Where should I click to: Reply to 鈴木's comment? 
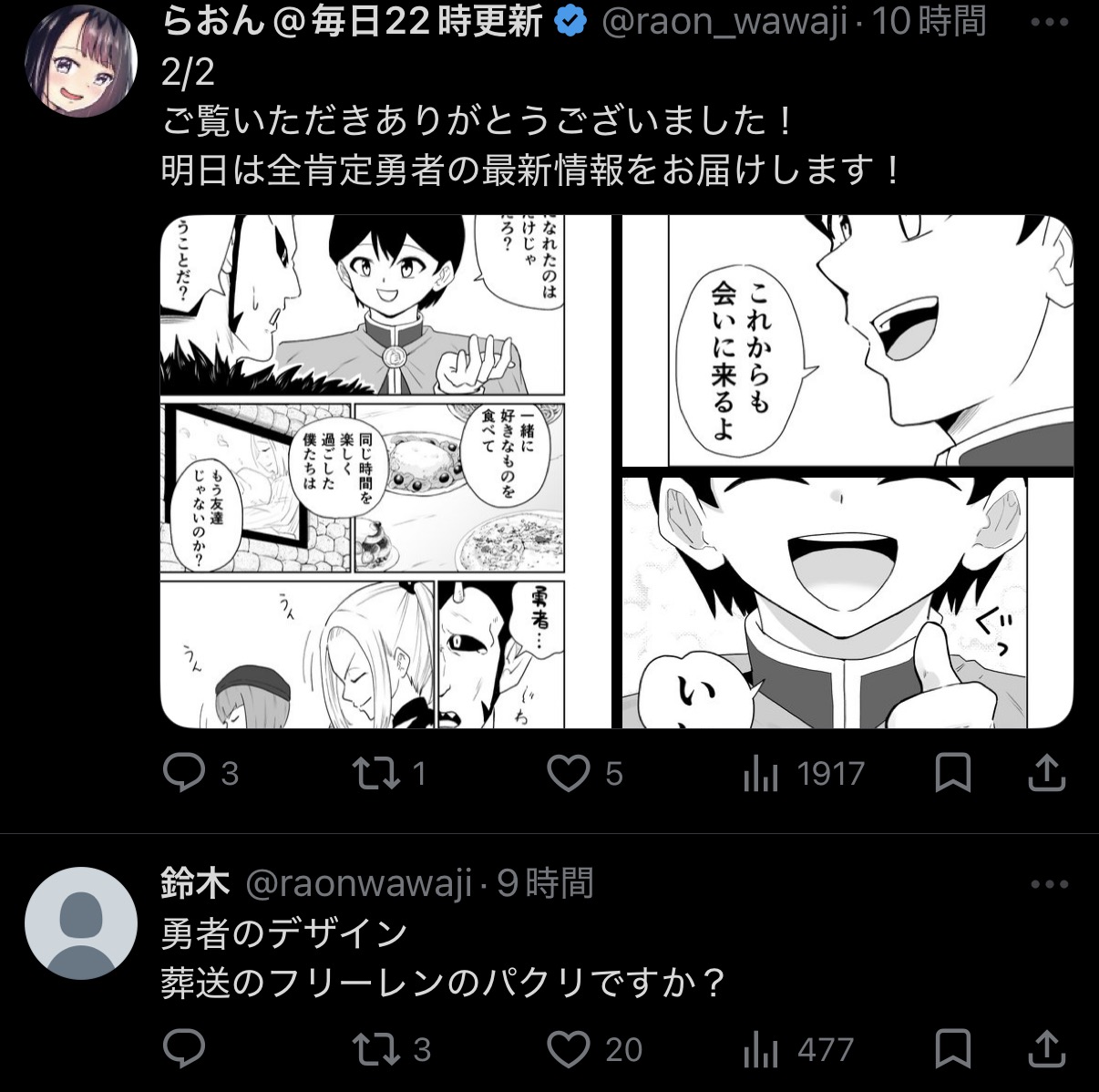[184, 1049]
